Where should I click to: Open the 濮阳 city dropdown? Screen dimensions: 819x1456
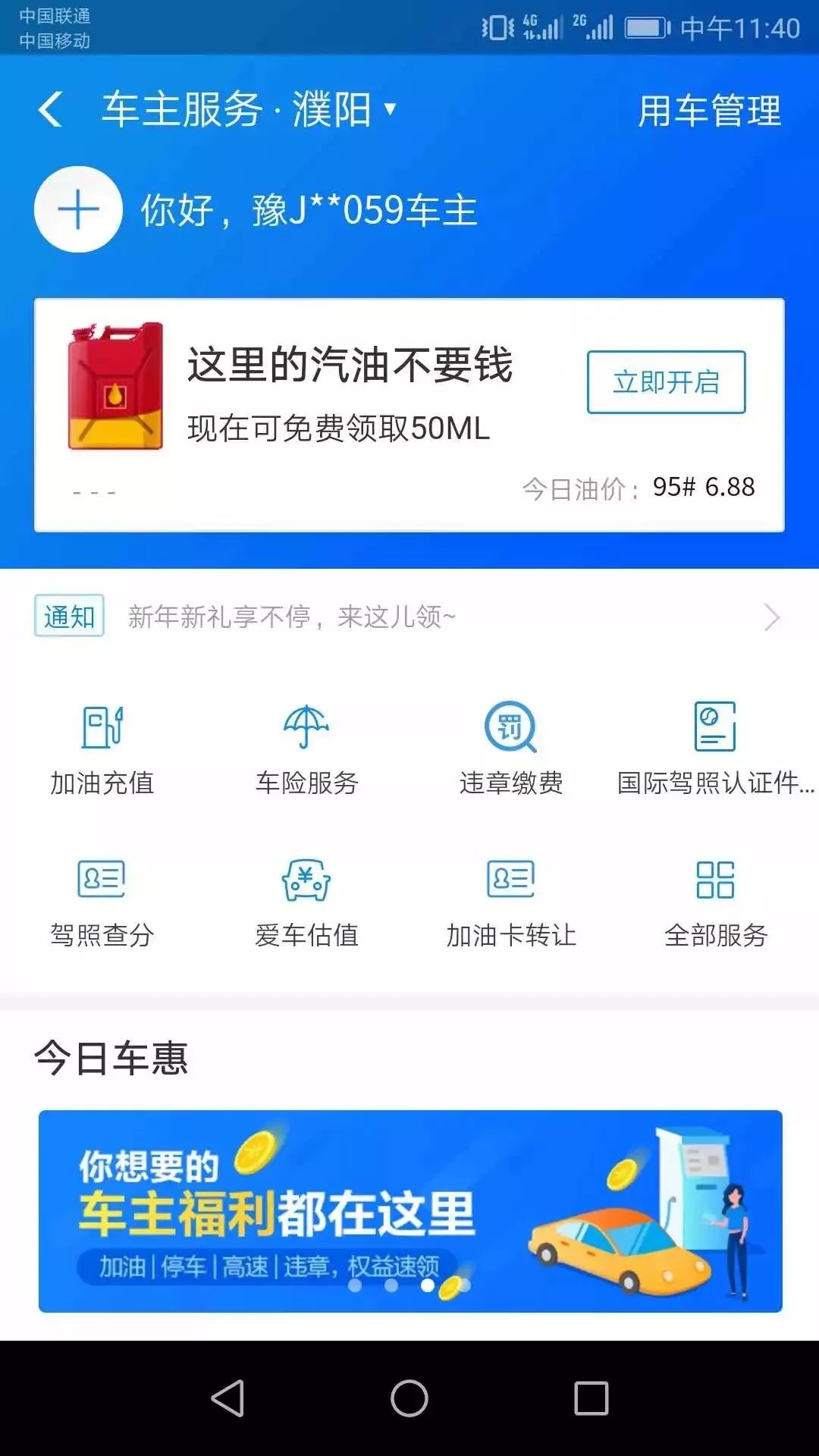click(x=345, y=110)
